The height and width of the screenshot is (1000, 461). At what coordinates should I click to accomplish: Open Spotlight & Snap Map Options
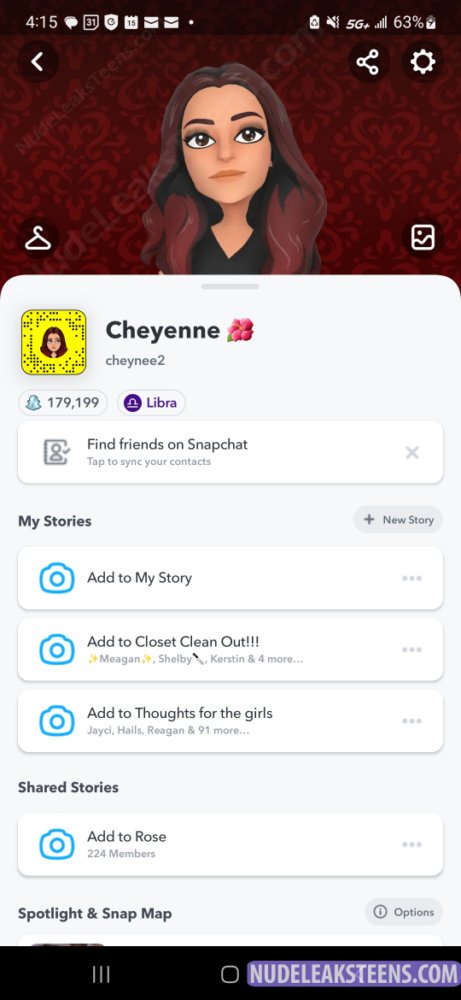tap(404, 912)
